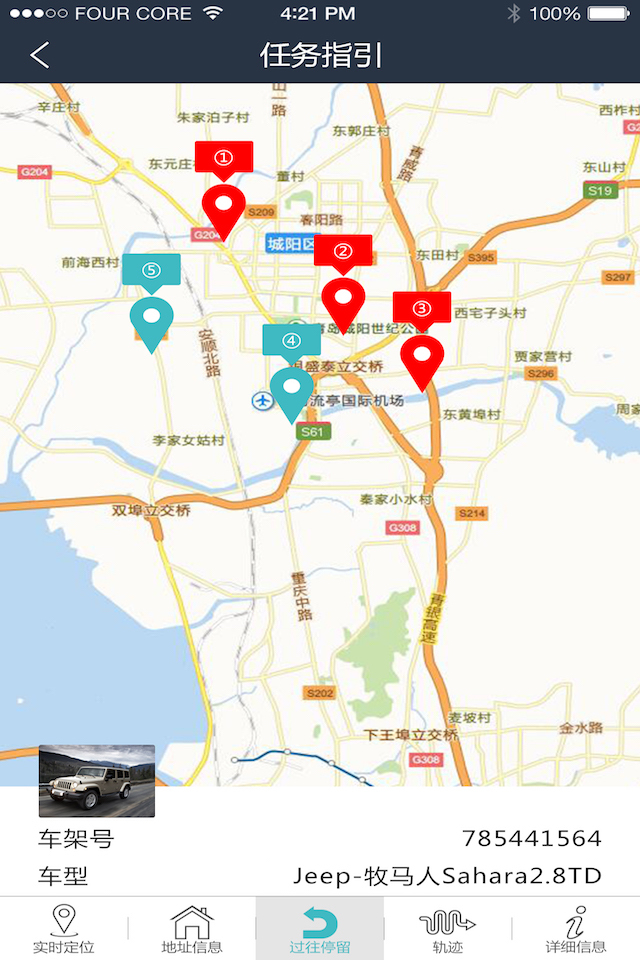Image resolution: width=640 pixels, height=960 pixels.
Task: Open the 地址信息 tab
Action: coord(192,928)
